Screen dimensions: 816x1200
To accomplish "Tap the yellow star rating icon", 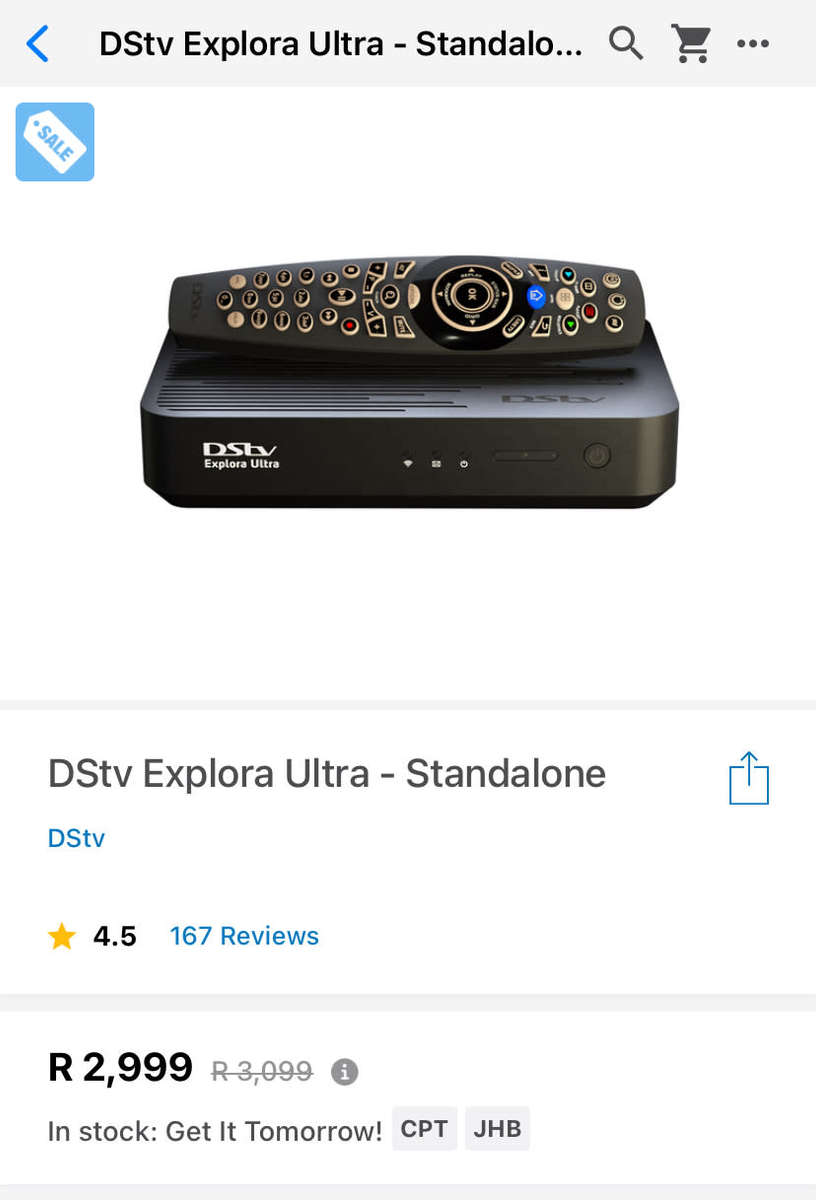I will [61, 935].
